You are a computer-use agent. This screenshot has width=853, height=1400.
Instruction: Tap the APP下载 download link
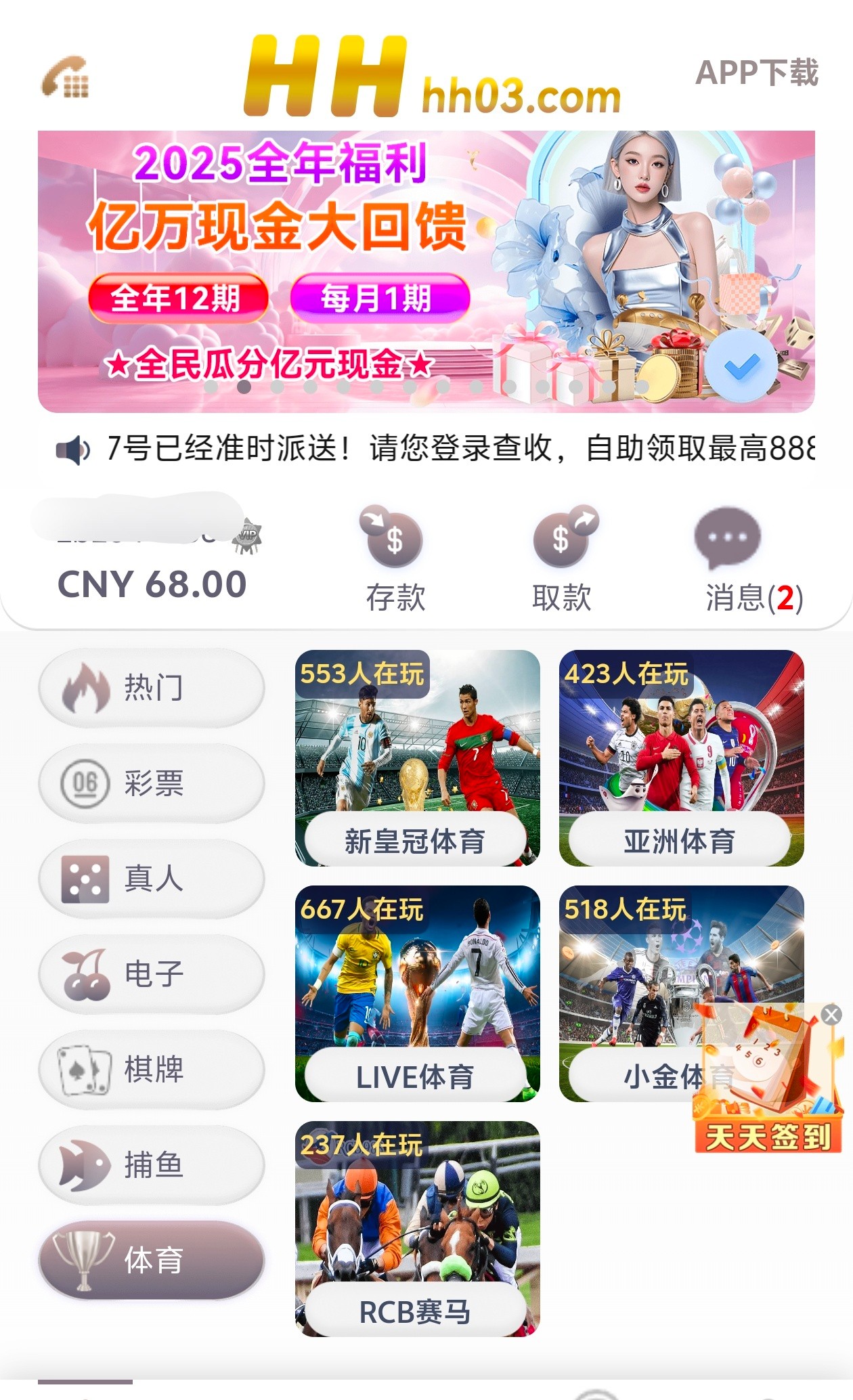756,73
